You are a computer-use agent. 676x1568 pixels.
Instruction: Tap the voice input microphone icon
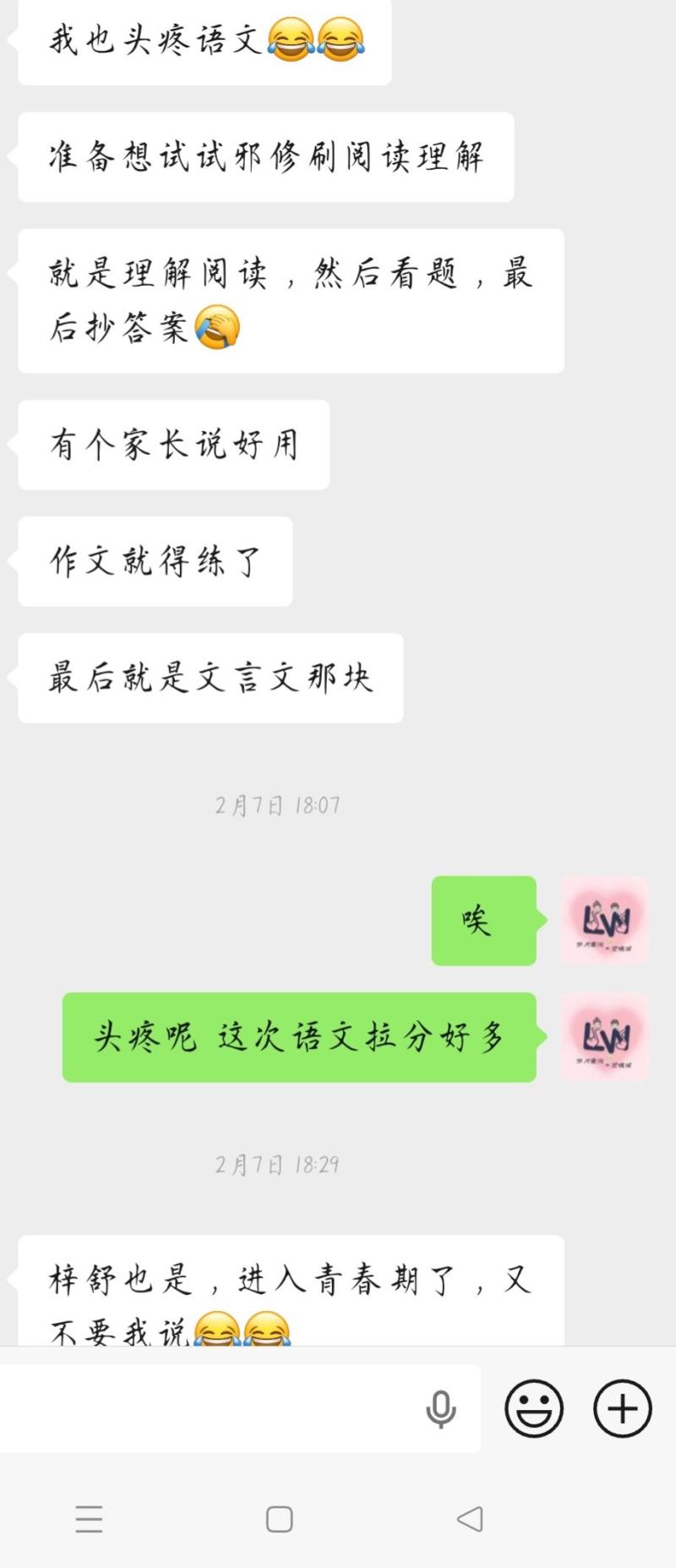coord(440,1409)
